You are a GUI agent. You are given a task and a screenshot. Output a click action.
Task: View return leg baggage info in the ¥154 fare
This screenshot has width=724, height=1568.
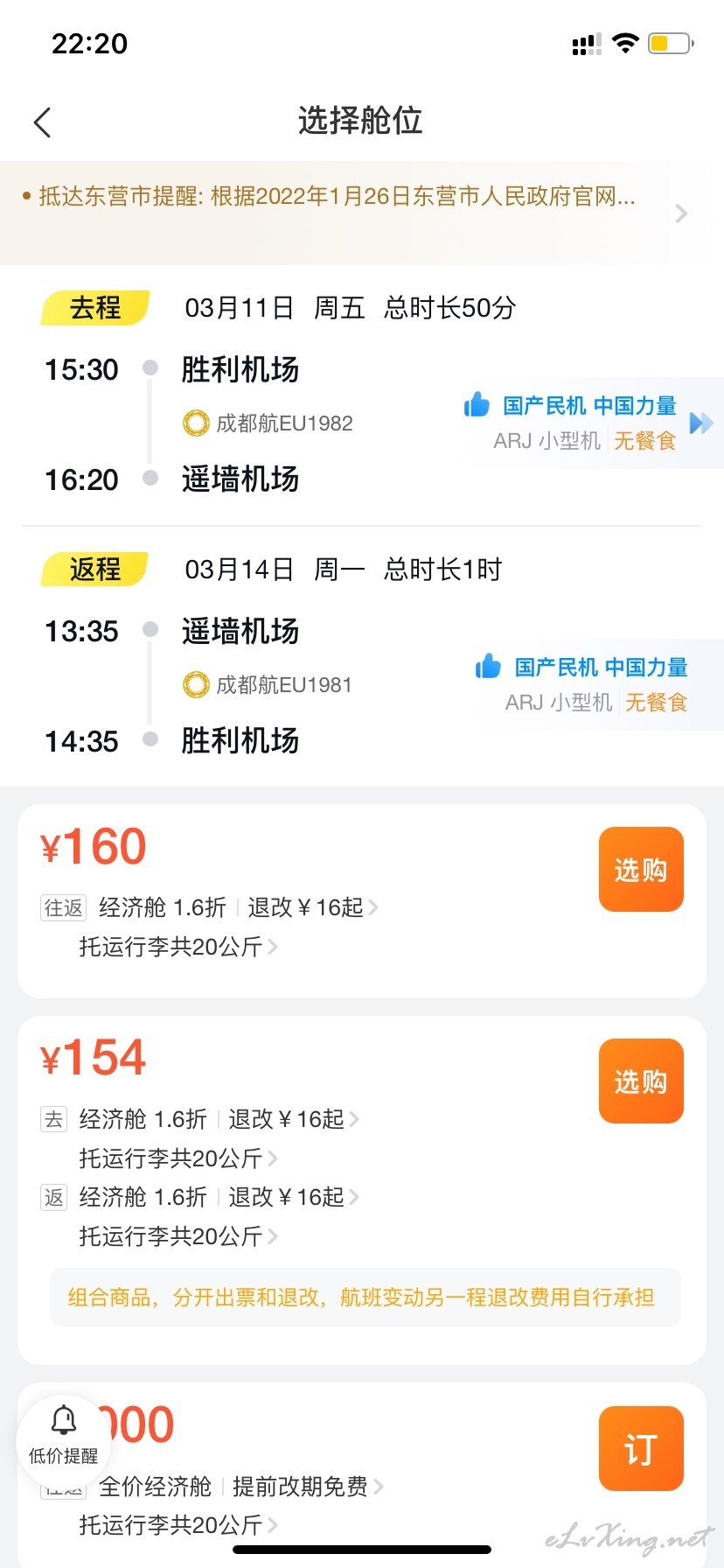tap(178, 1235)
